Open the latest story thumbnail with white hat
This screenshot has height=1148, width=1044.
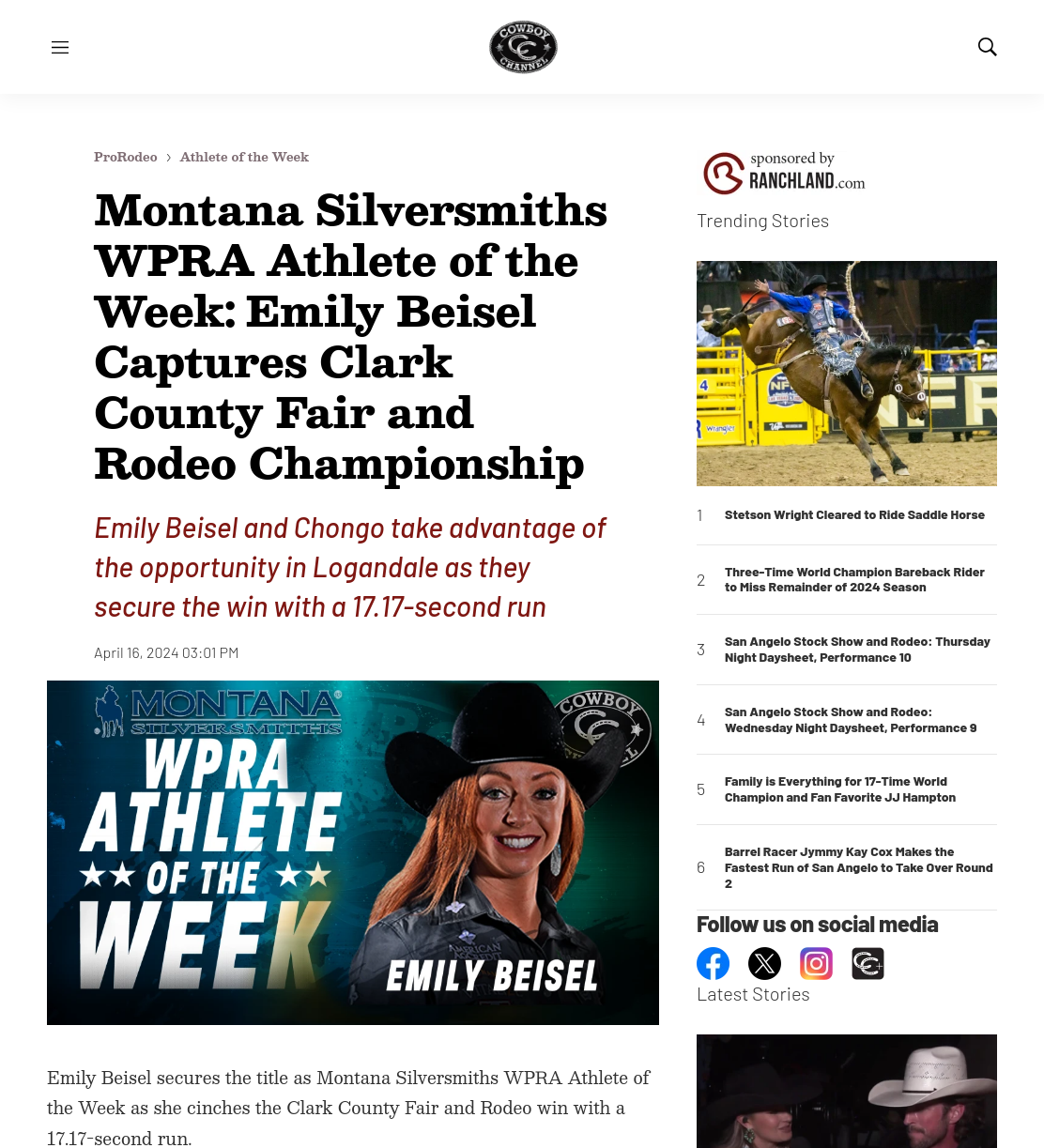[x=847, y=1091]
